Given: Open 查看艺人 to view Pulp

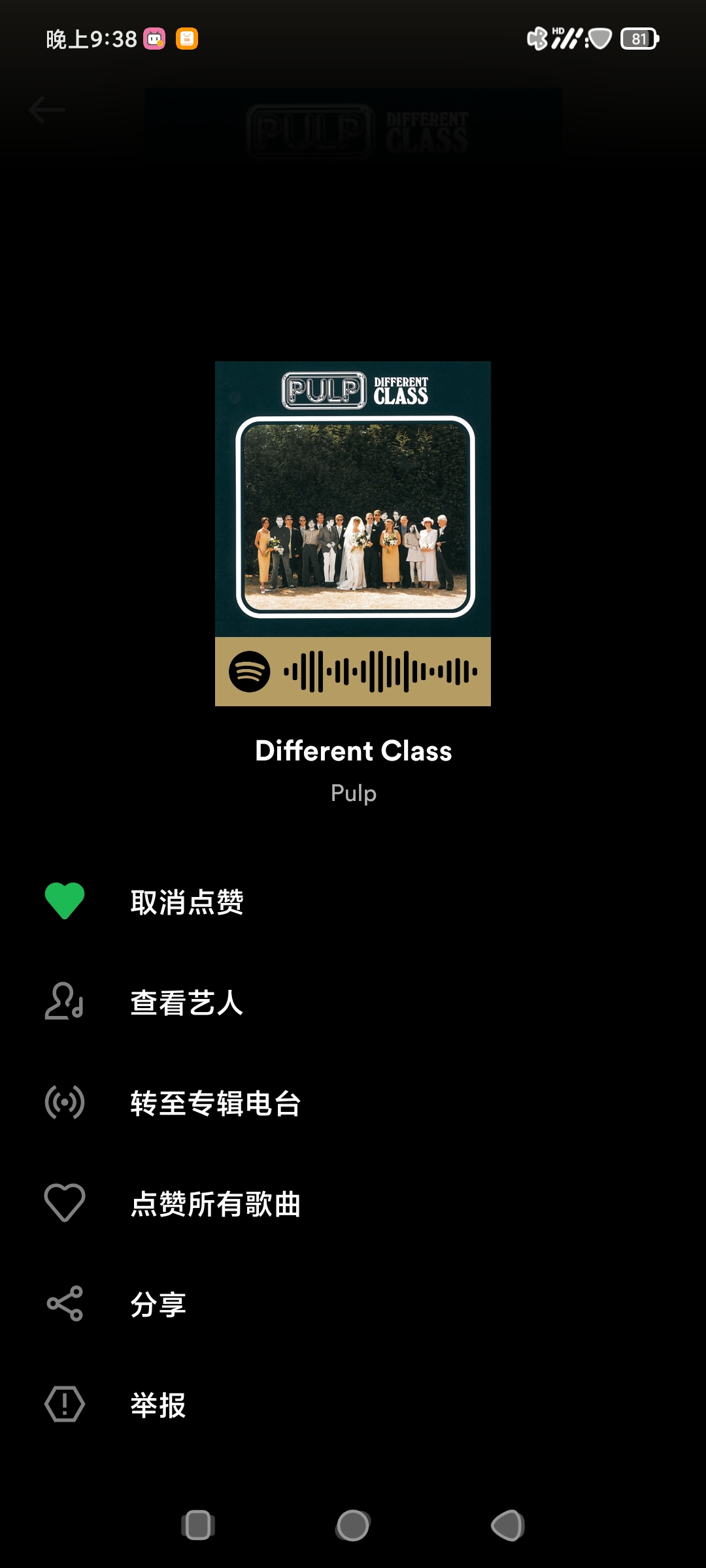Looking at the screenshot, I should point(186,1003).
